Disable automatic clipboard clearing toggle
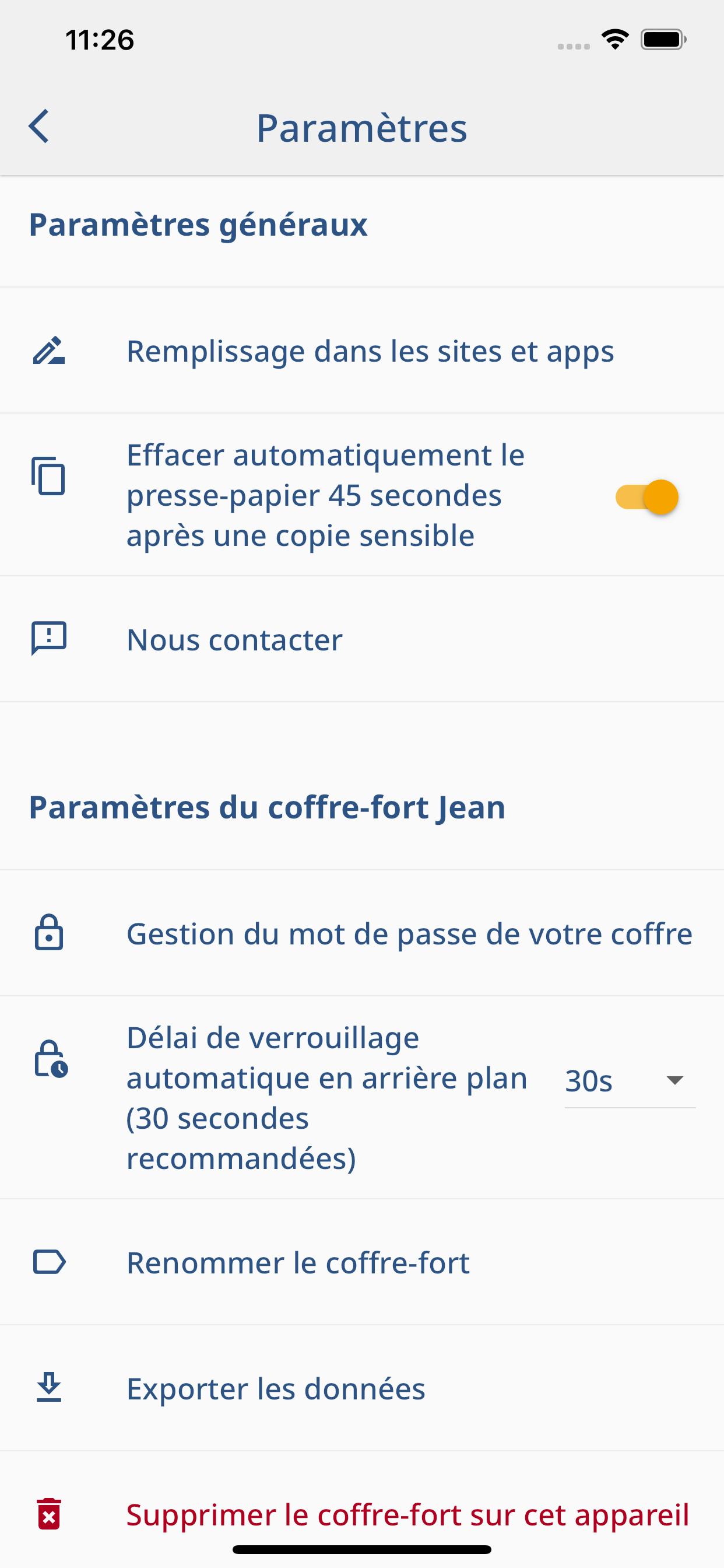 click(646, 496)
